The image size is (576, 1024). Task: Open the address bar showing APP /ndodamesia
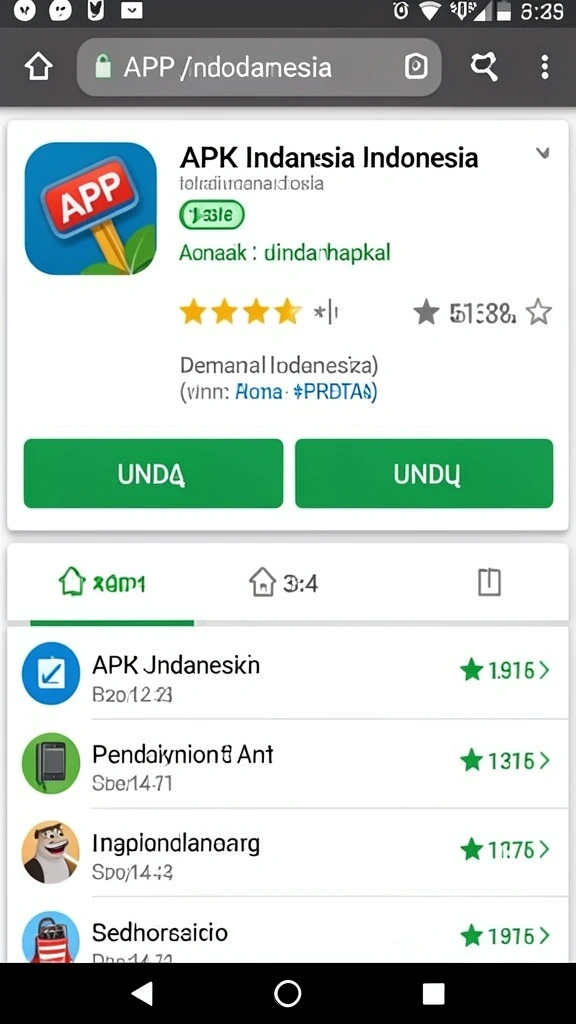[x=259, y=67]
